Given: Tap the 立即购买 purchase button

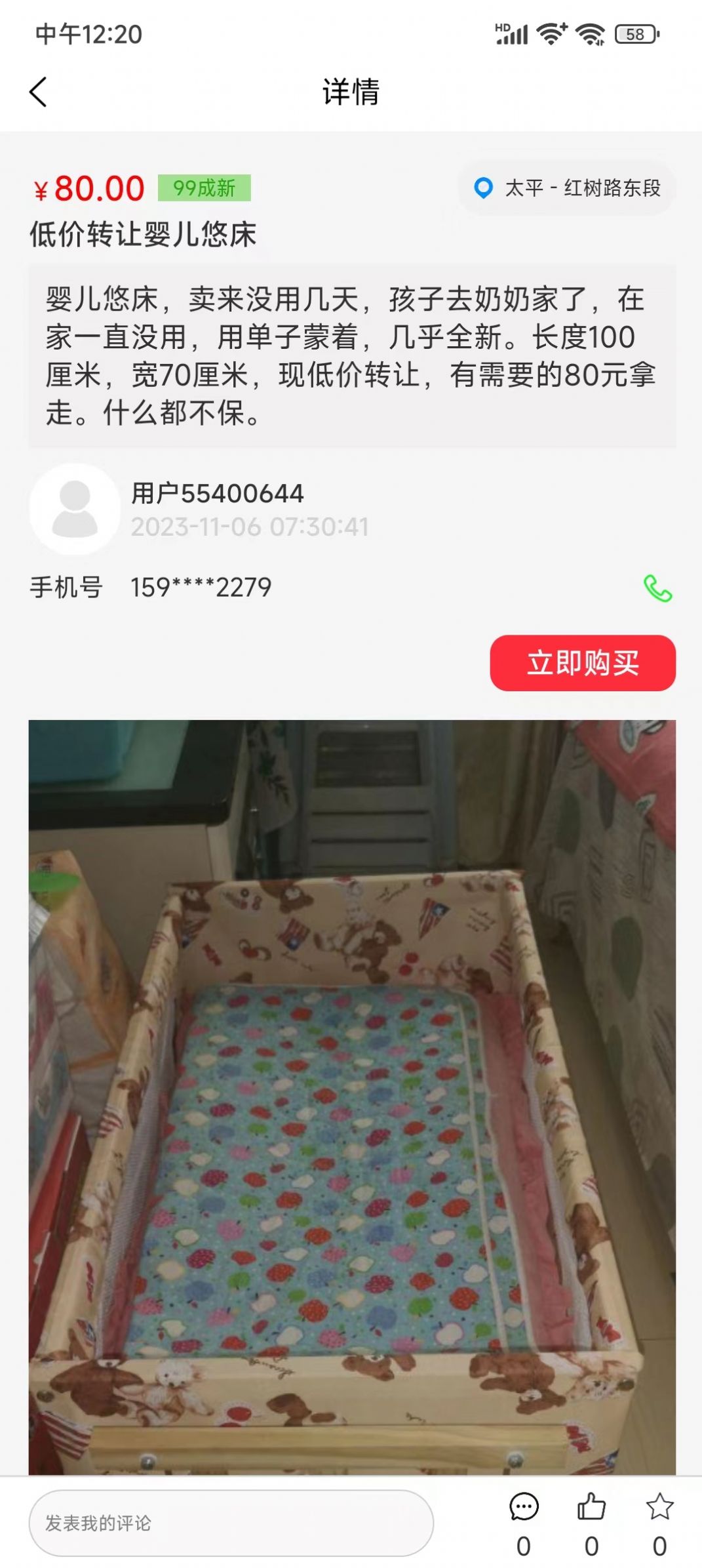Looking at the screenshot, I should point(583,664).
